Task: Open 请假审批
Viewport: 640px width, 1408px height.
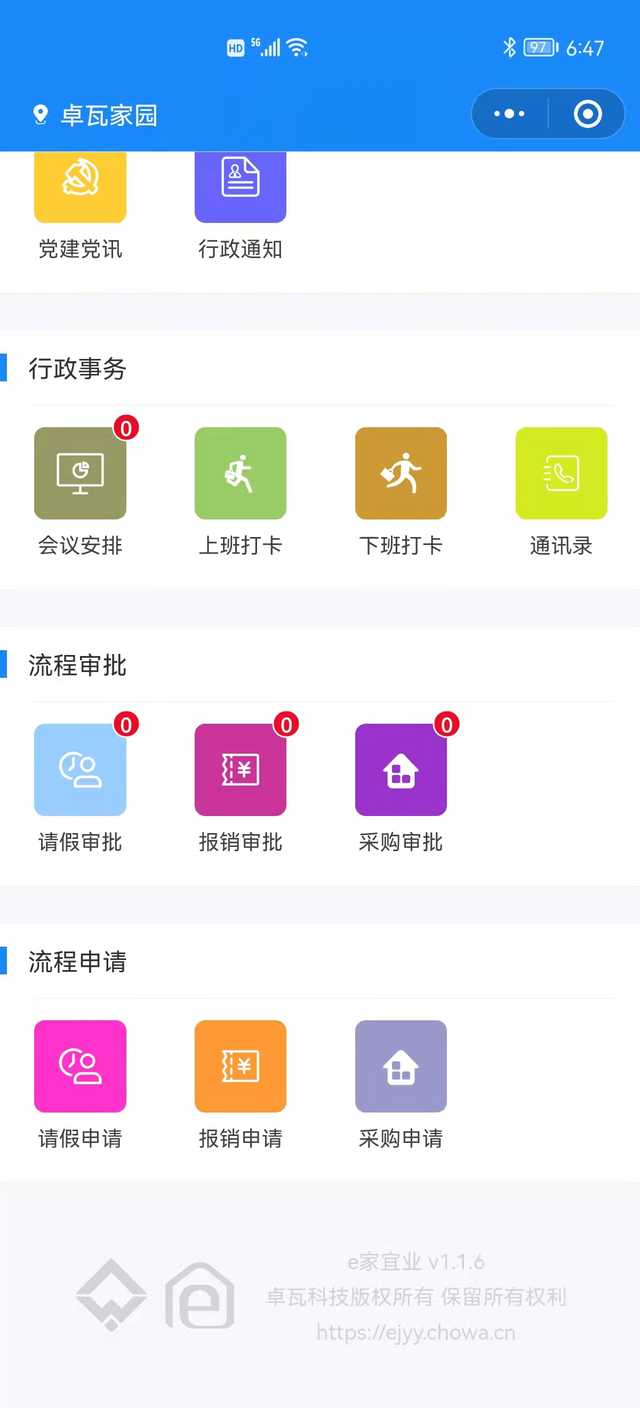Action: click(x=80, y=788)
